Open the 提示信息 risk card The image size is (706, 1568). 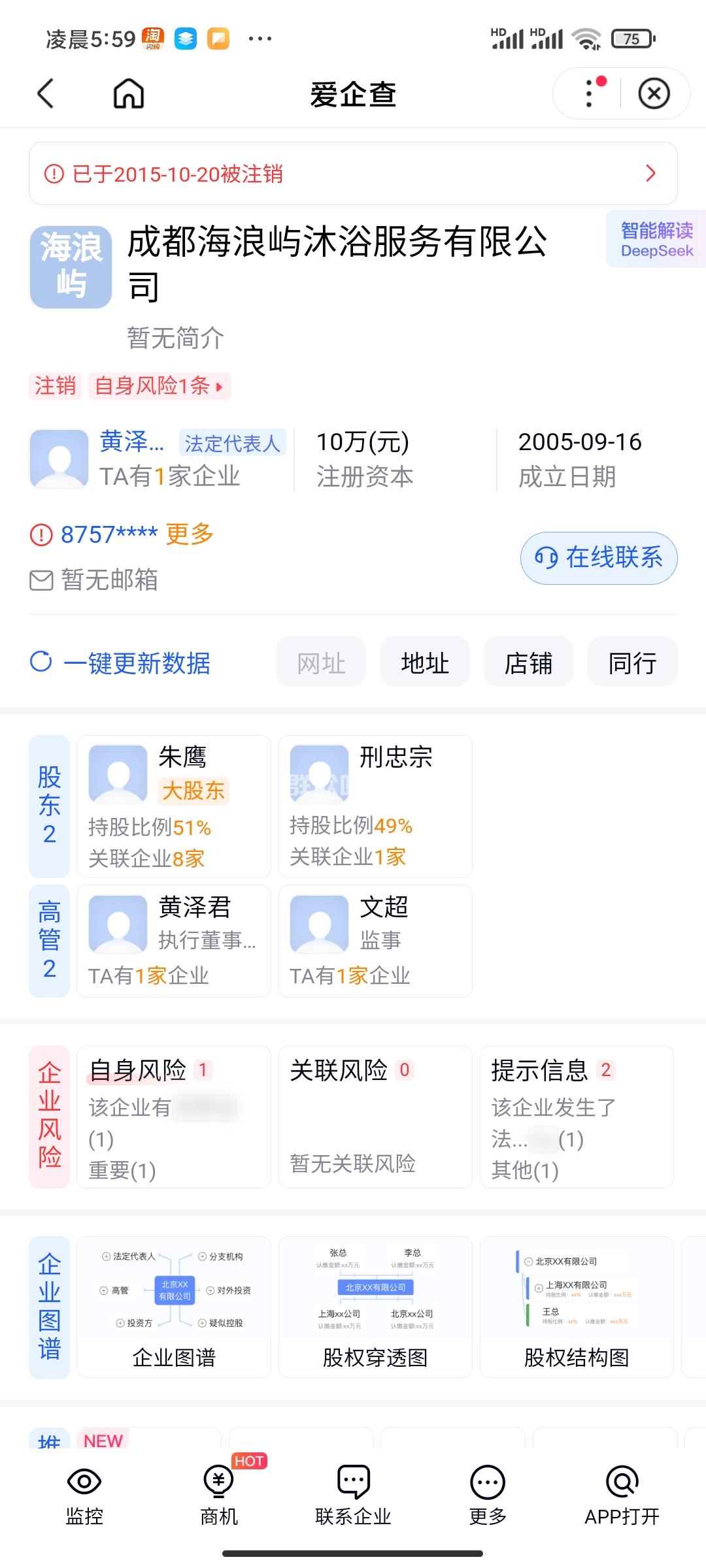(577, 1117)
